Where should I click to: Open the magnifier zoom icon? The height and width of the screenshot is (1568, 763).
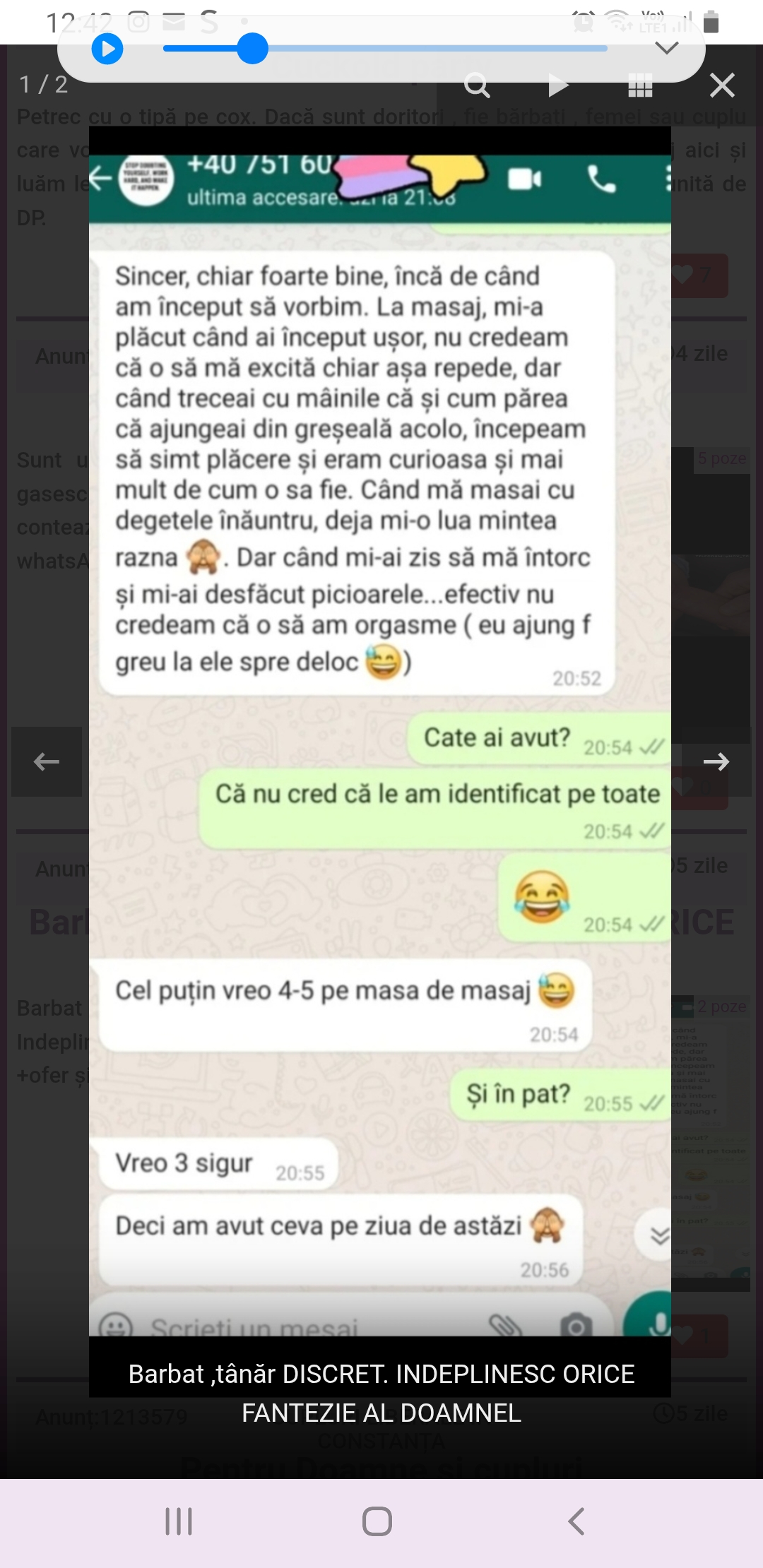(477, 85)
